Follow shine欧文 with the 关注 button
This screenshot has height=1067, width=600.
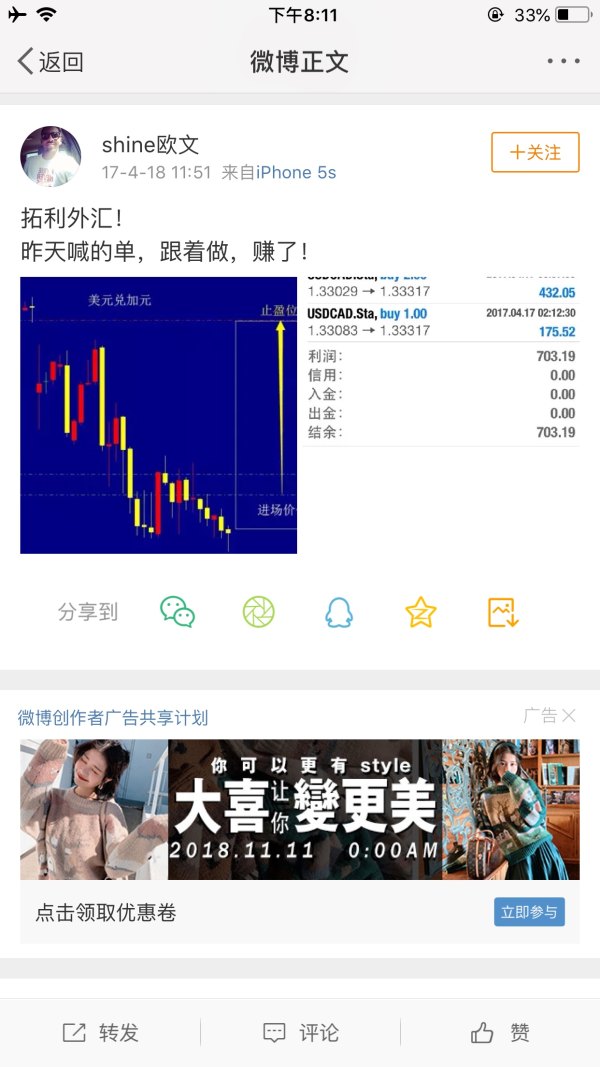point(535,153)
